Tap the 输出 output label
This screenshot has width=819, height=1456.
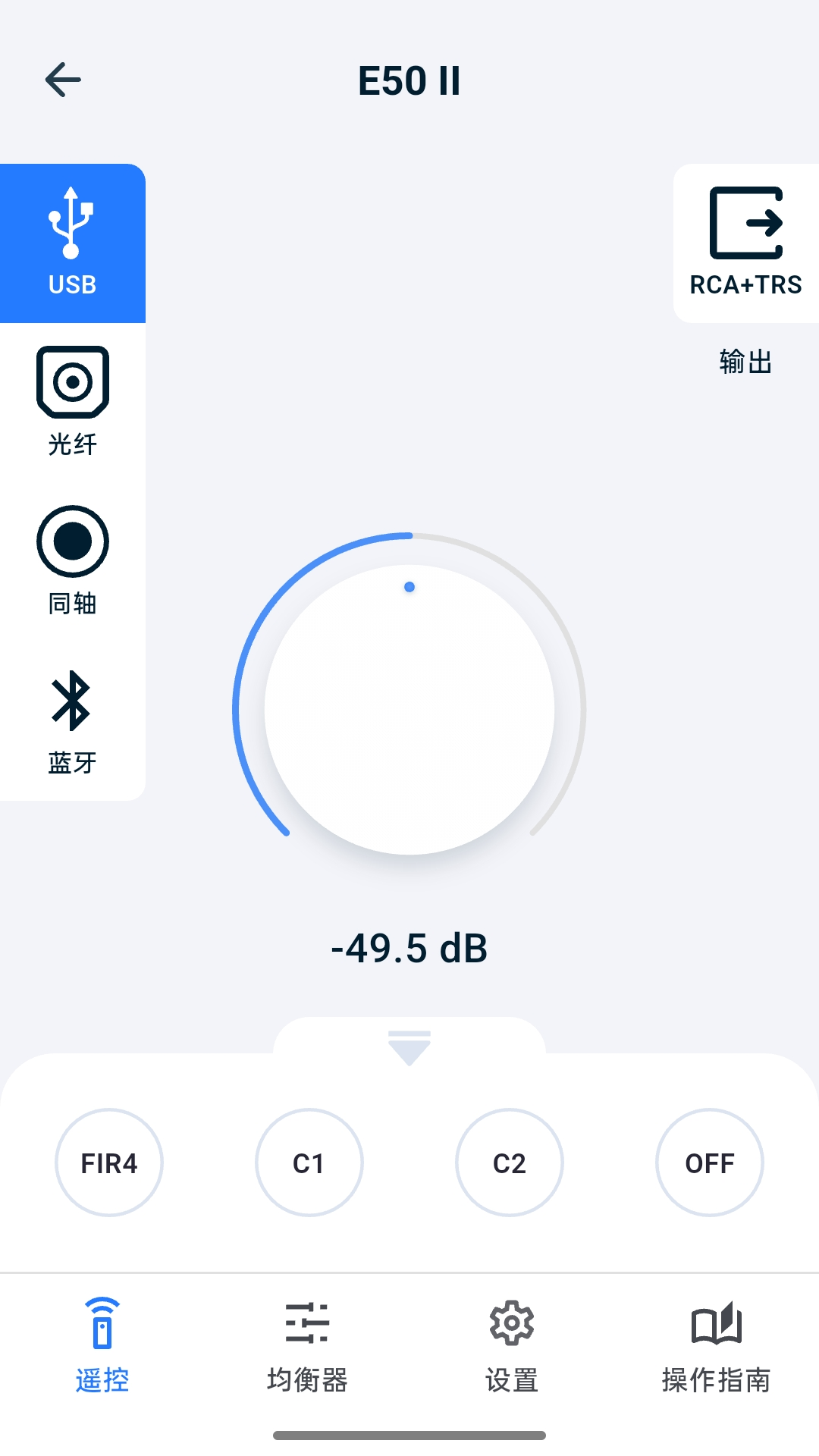click(x=744, y=362)
